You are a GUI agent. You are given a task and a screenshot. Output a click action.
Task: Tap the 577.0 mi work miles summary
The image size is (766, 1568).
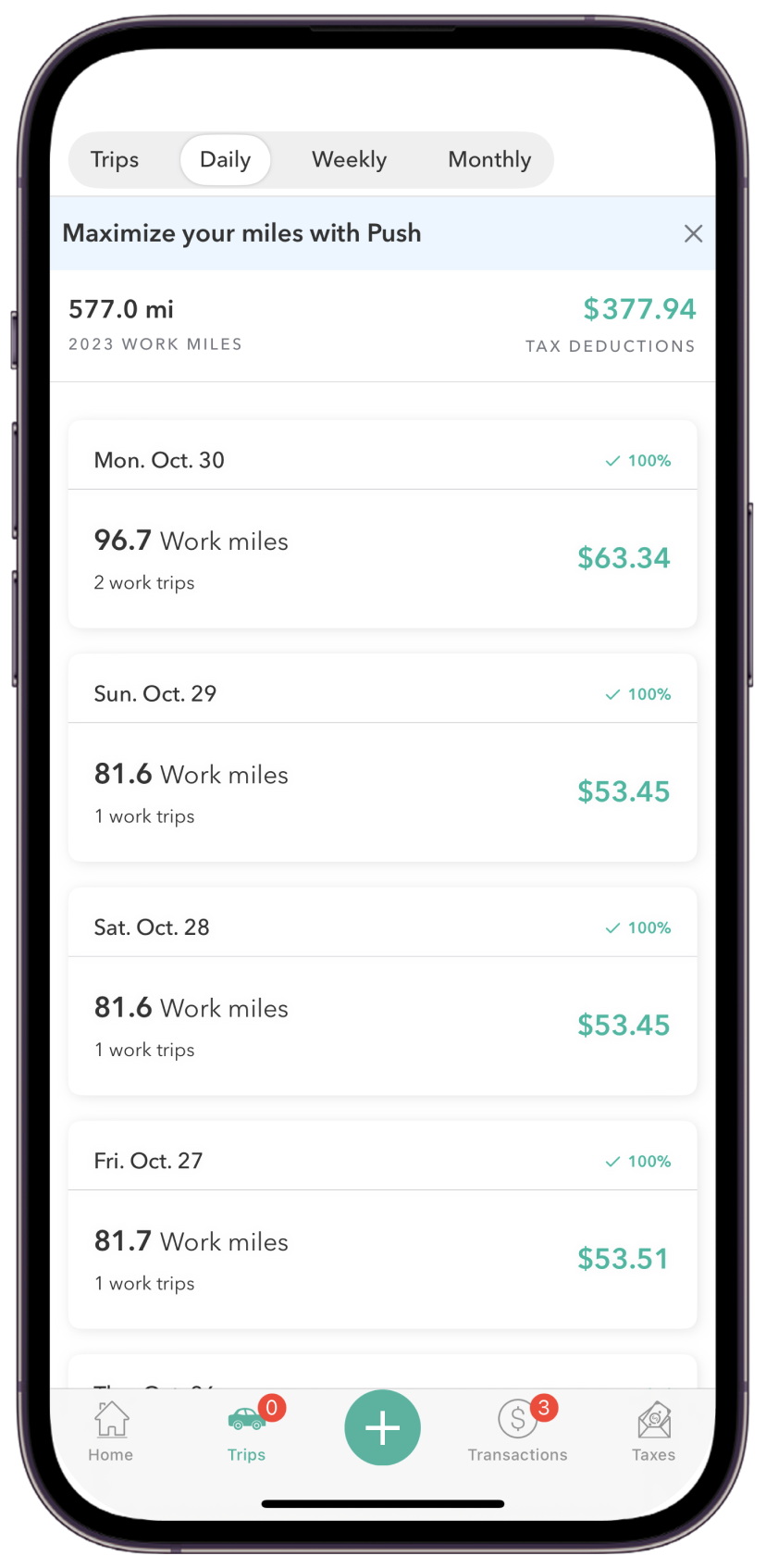pos(120,309)
